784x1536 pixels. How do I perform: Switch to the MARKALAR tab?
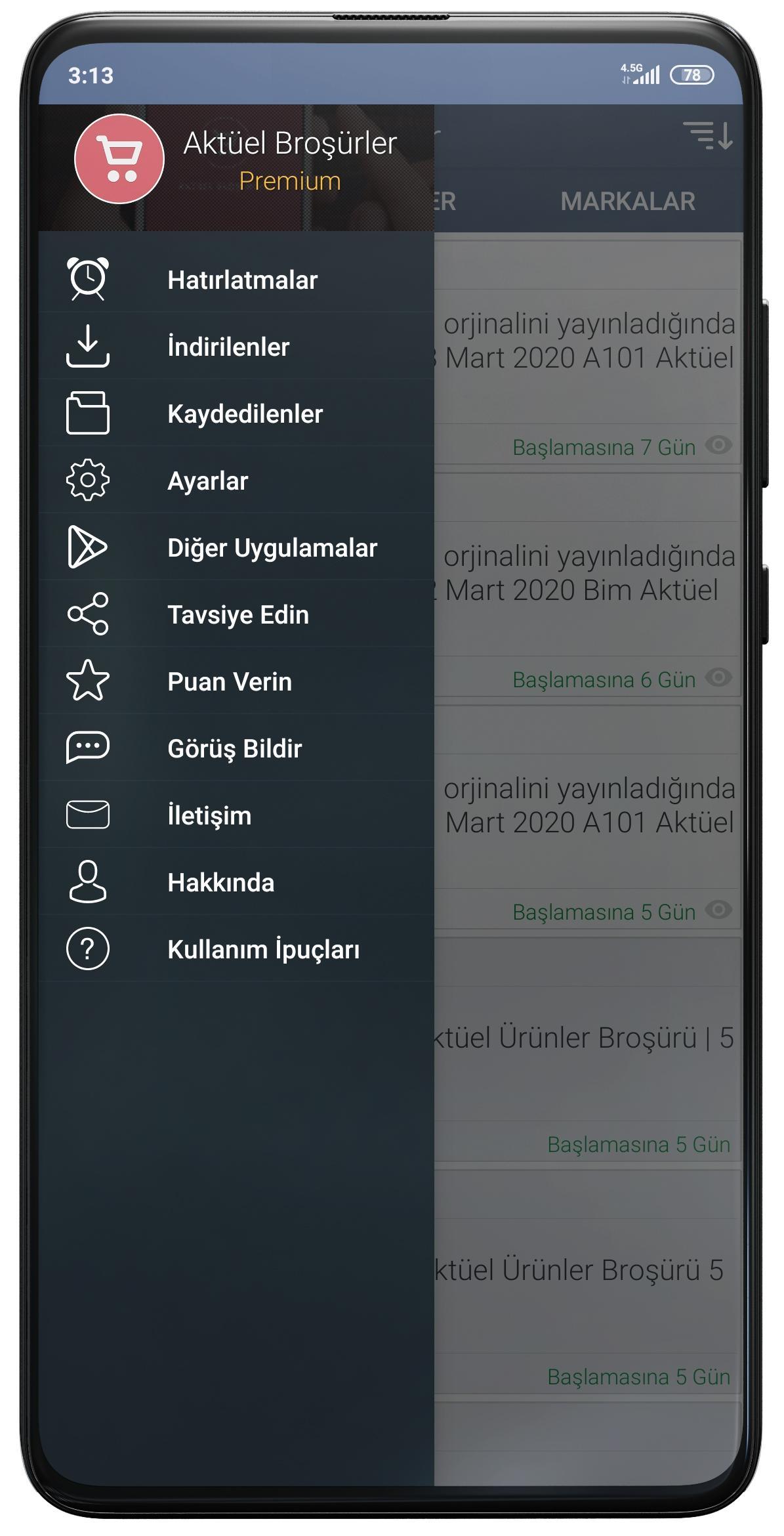point(627,202)
